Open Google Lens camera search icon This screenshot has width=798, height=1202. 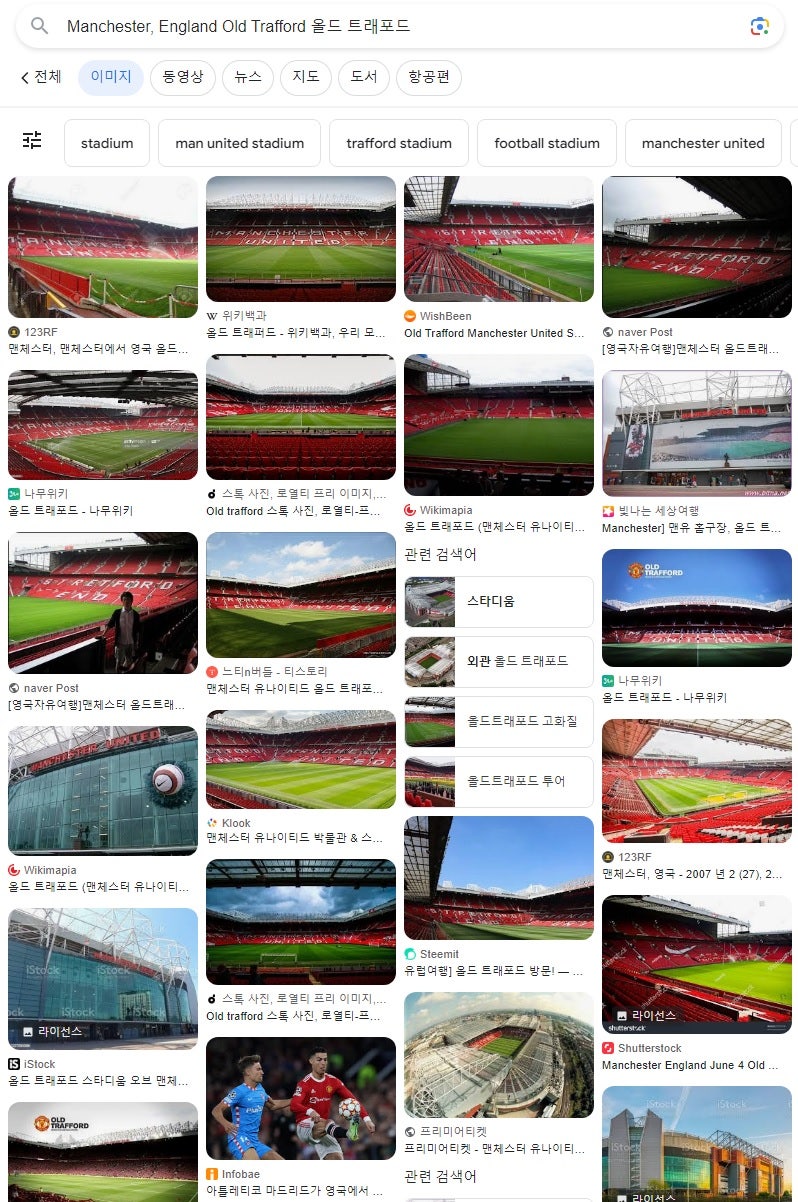click(x=759, y=26)
